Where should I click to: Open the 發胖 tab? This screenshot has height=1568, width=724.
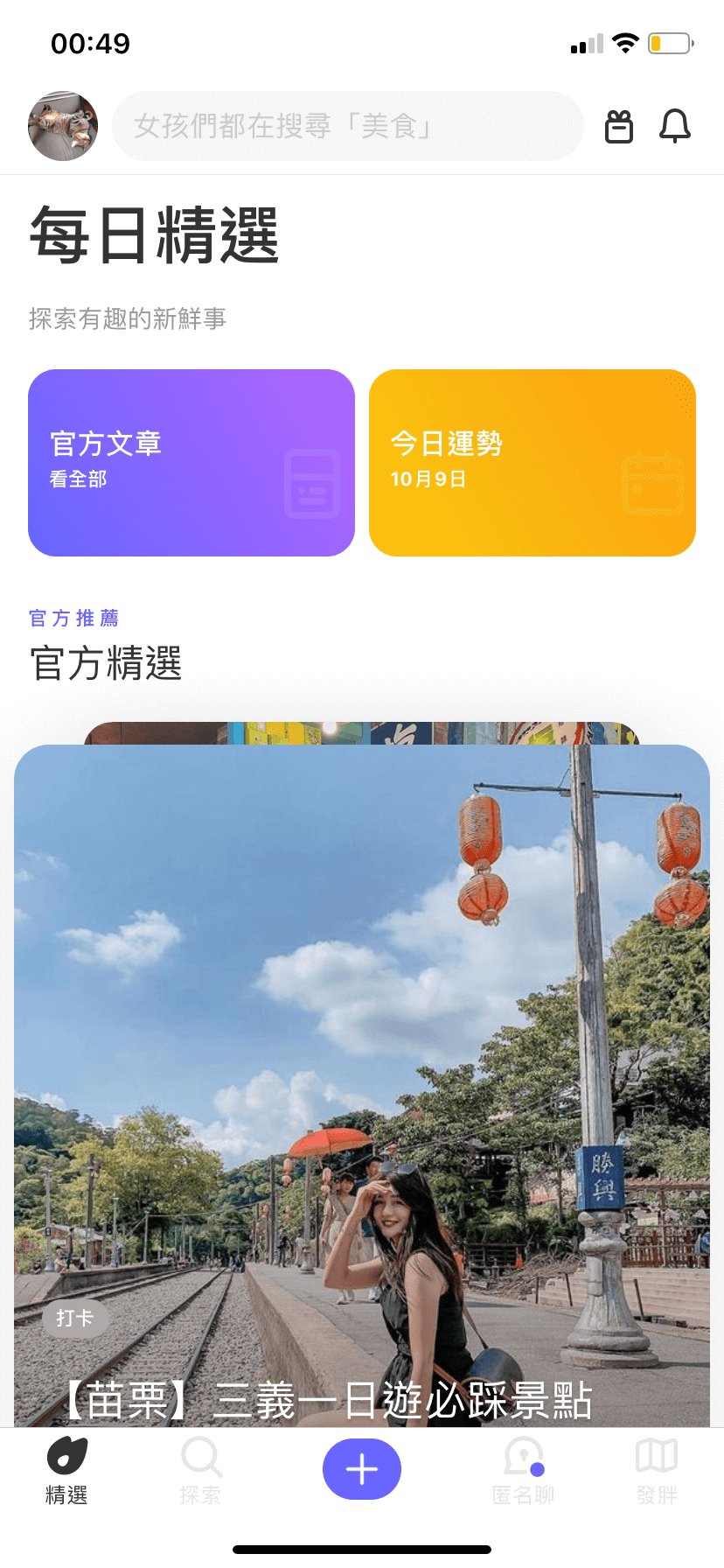[657, 1470]
